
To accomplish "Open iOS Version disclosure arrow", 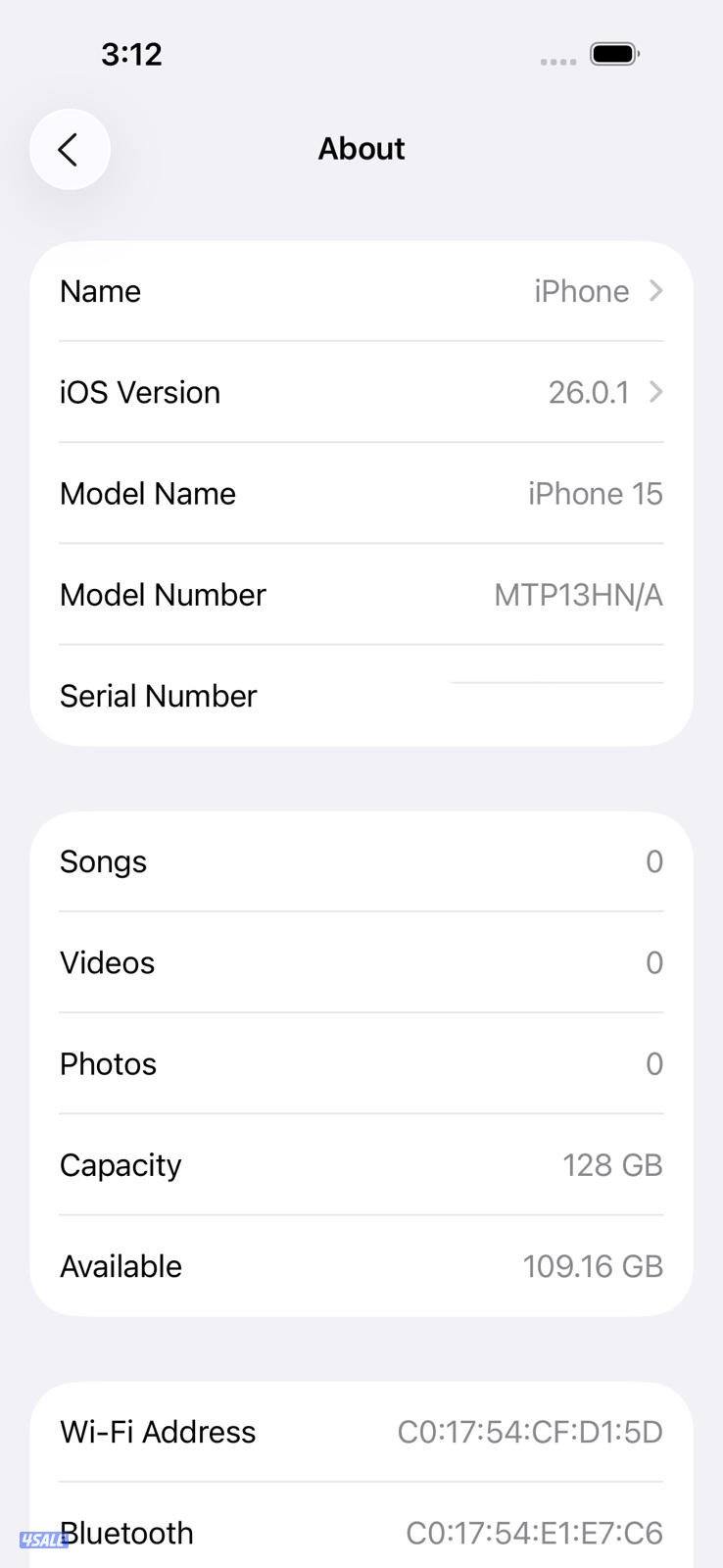I will pyautogui.click(x=654, y=392).
